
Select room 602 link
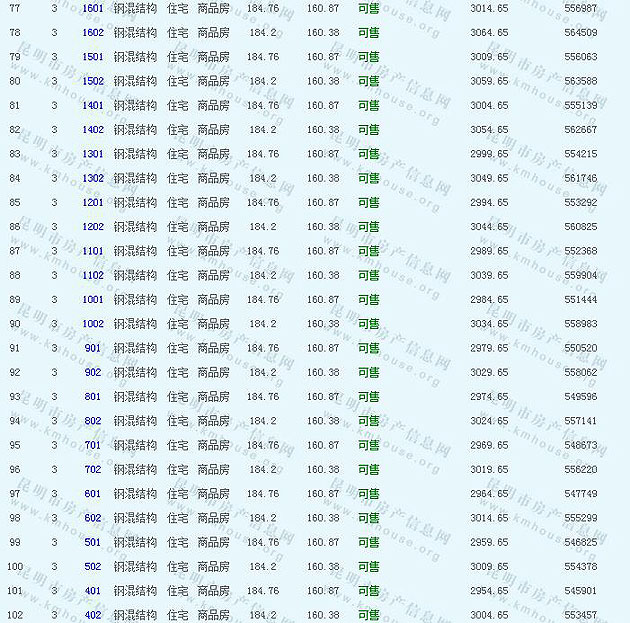93,518
